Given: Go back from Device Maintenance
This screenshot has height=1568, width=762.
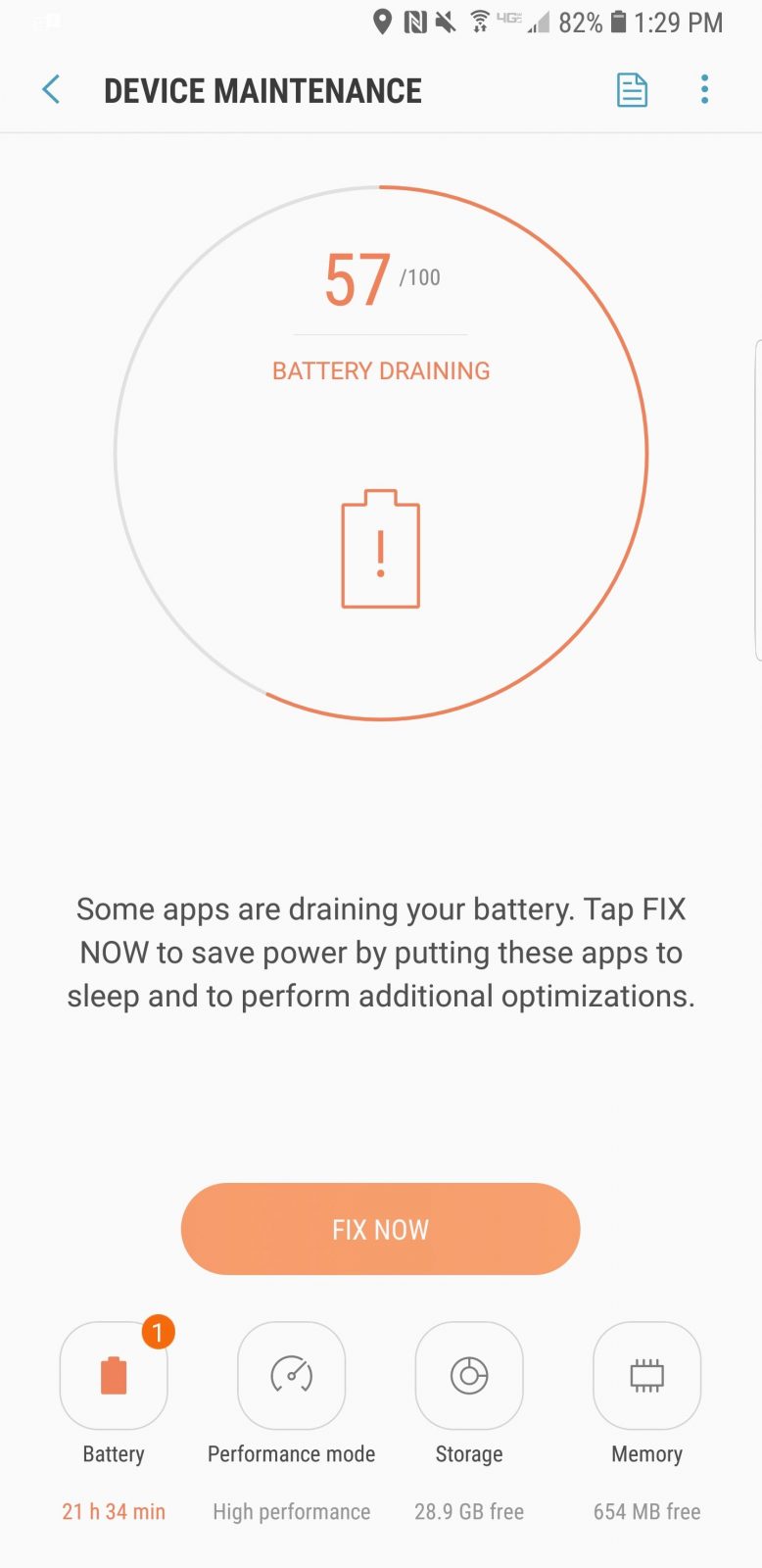Looking at the screenshot, I should point(51,90).
